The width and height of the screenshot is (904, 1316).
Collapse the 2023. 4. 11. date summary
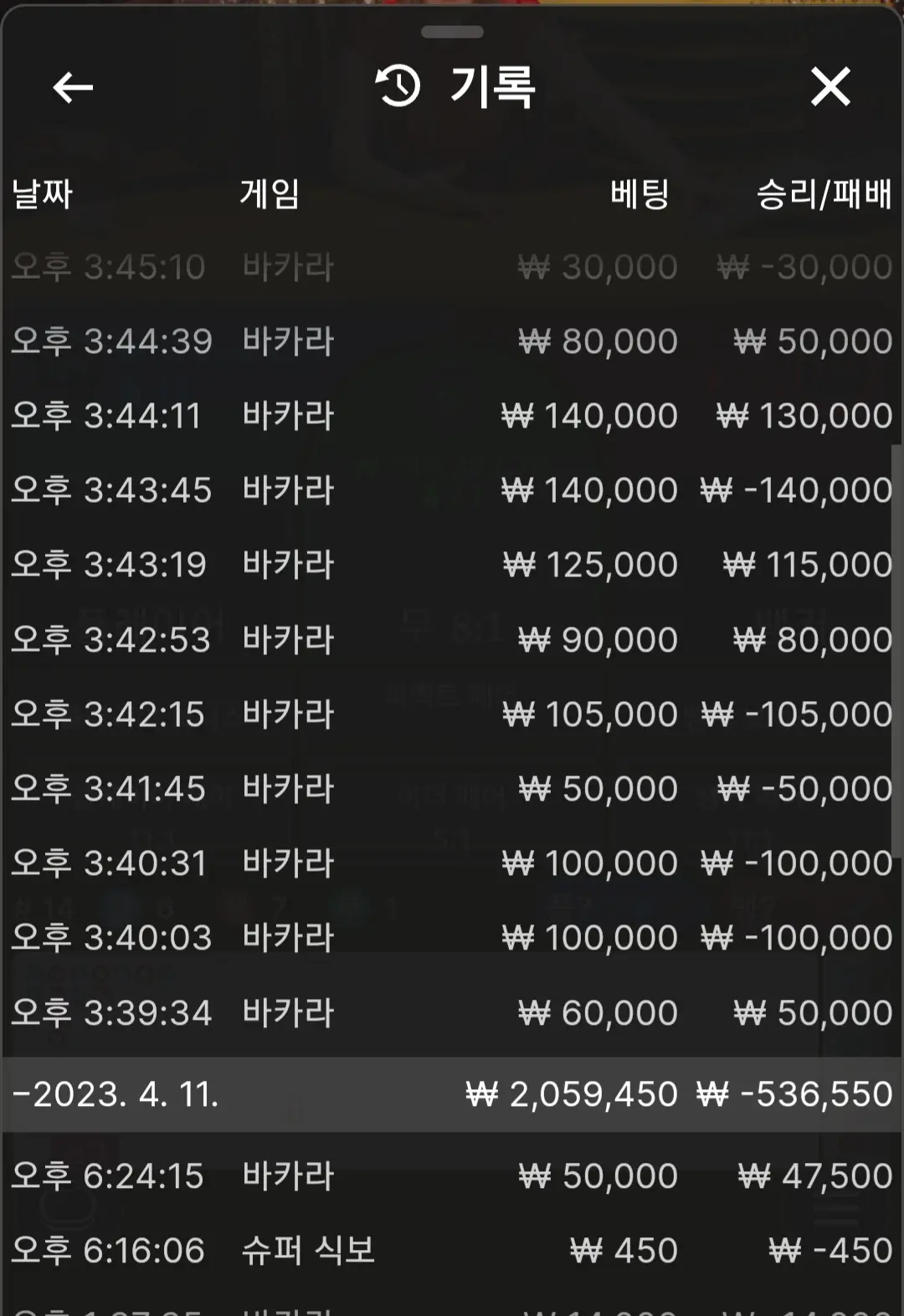(452, 1094)
